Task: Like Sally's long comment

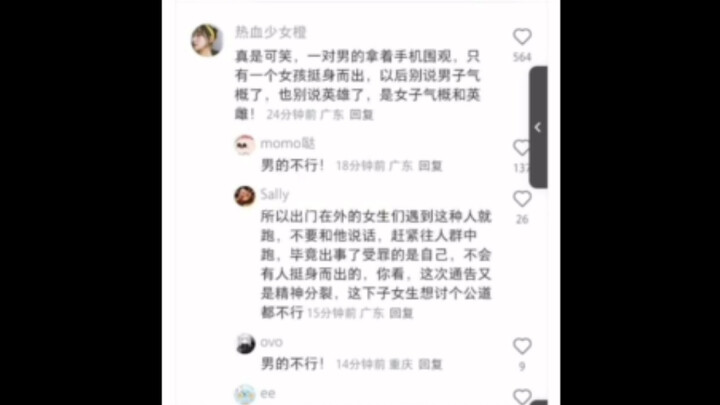Action: pos(522,199)
